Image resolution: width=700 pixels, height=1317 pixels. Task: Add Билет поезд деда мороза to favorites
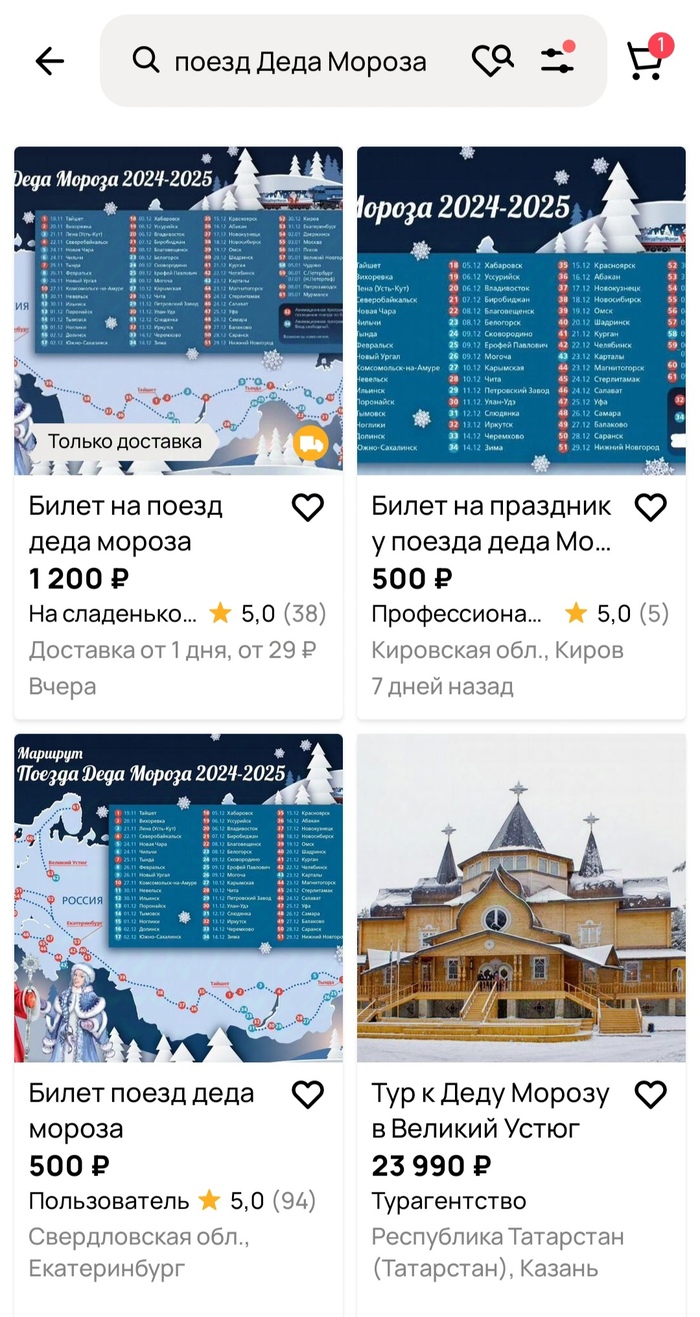(x=308, y=1095)
